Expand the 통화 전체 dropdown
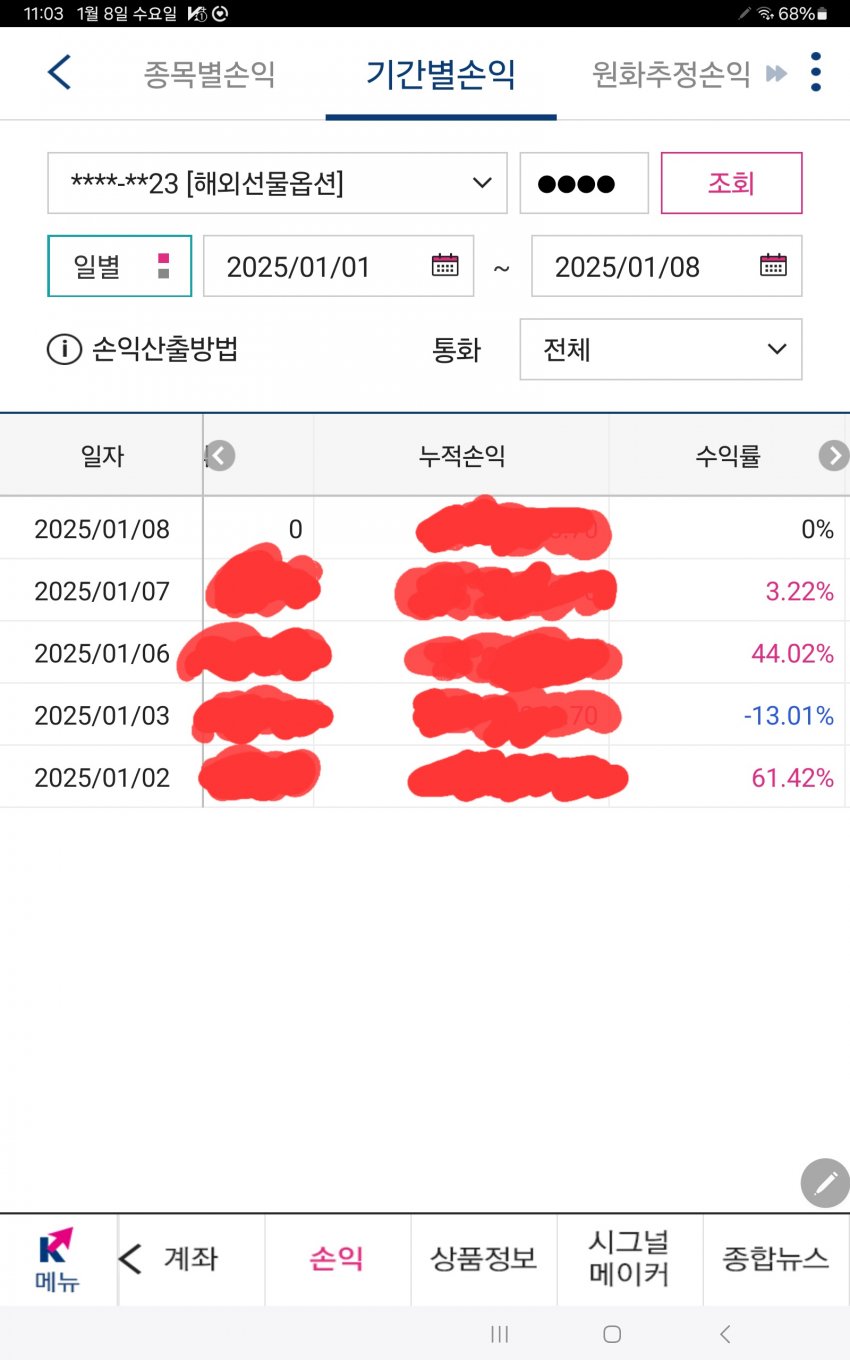This screenshot has width=850, height=1360. [x=660, y=349]
